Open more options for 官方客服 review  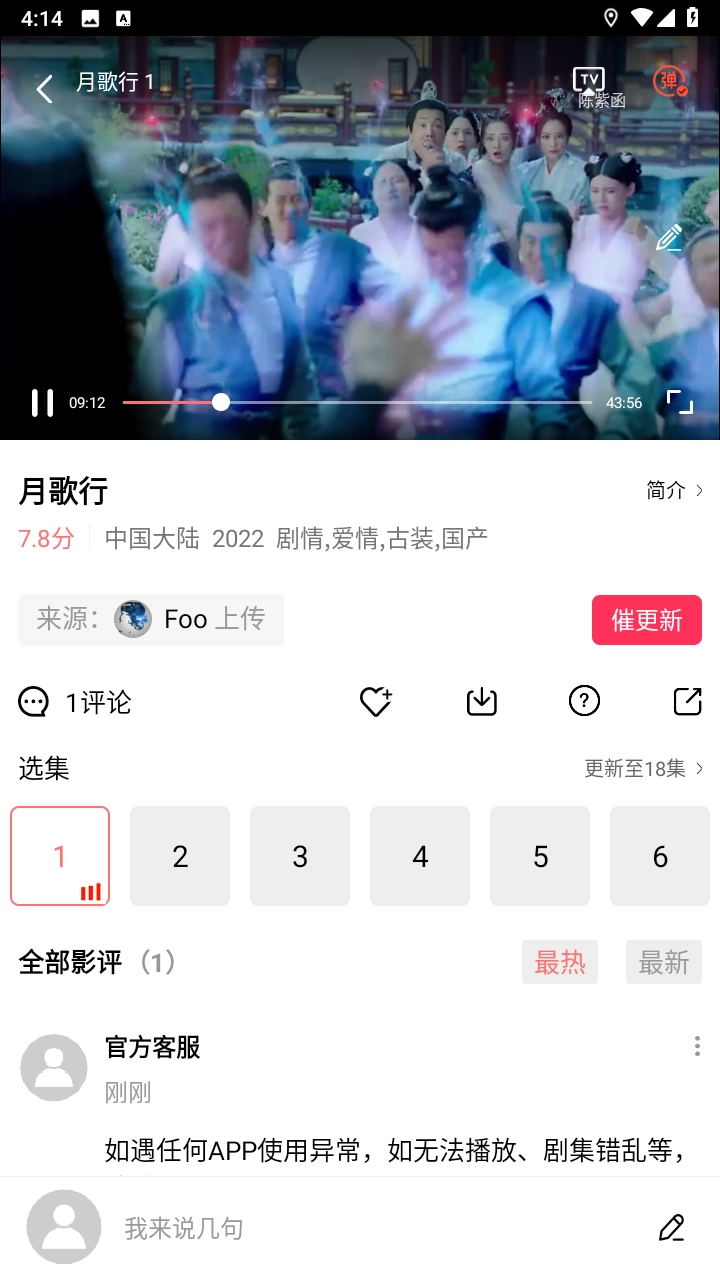697,1046
